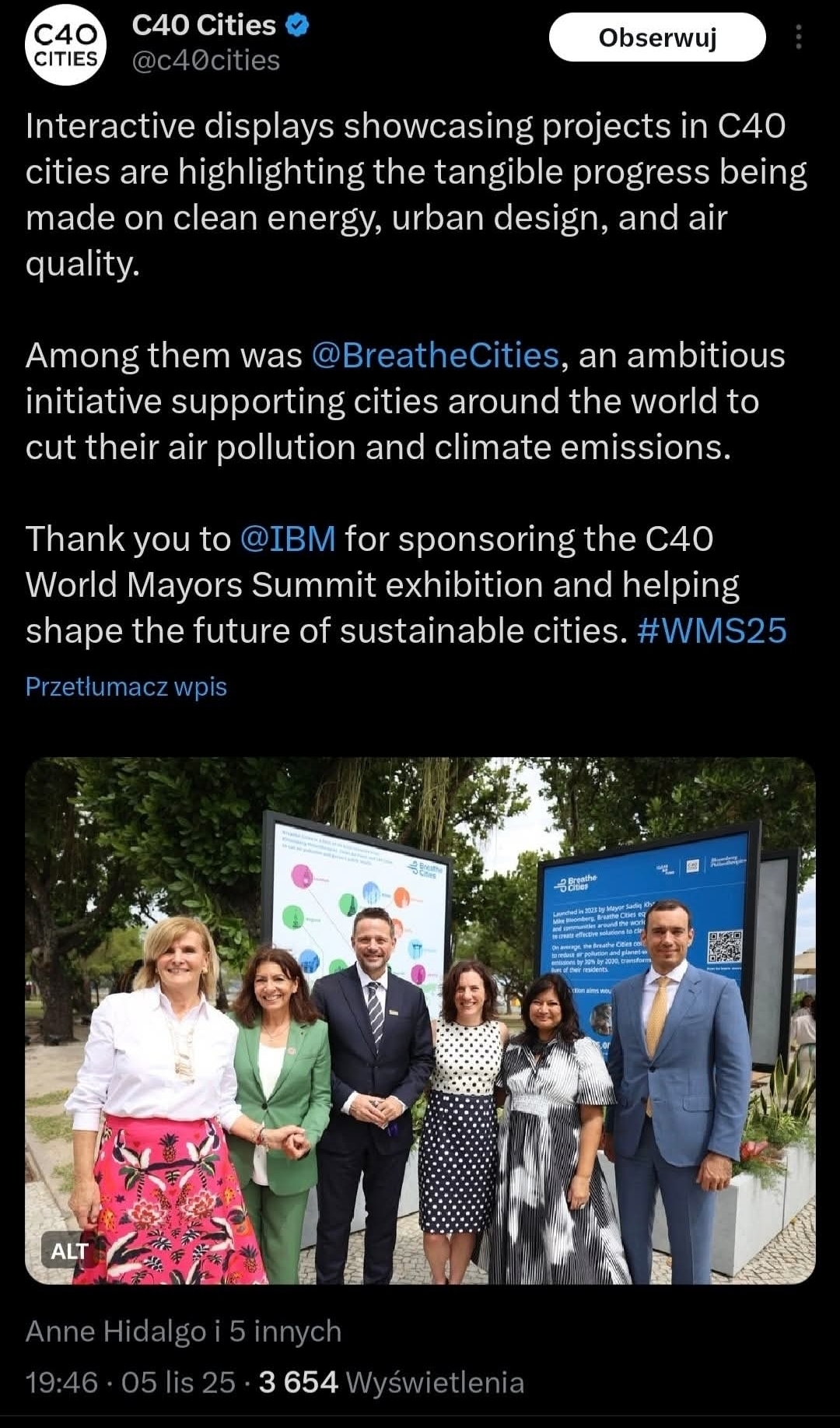Open C40 Cities profile avatar

point(66,47)
